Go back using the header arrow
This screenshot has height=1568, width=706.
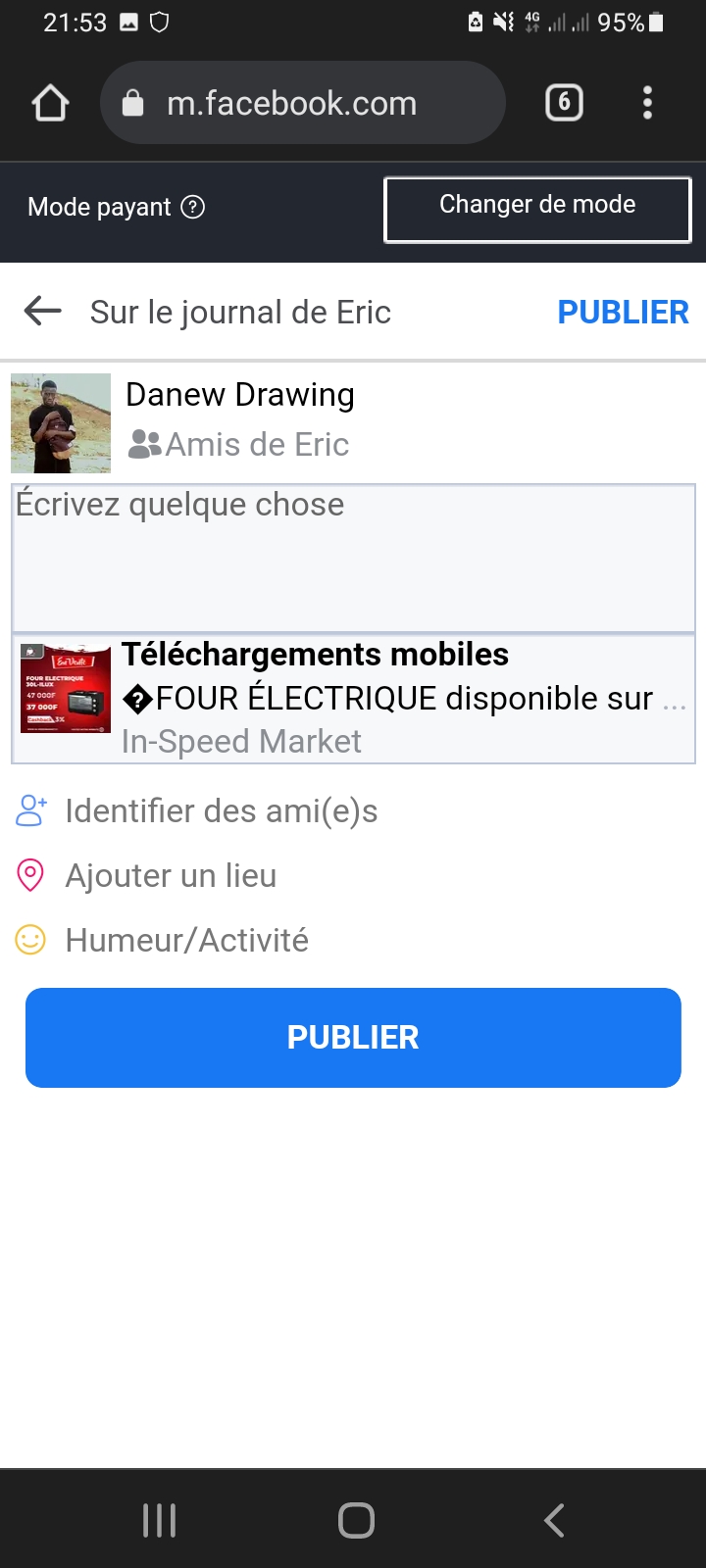coord(43,312)
